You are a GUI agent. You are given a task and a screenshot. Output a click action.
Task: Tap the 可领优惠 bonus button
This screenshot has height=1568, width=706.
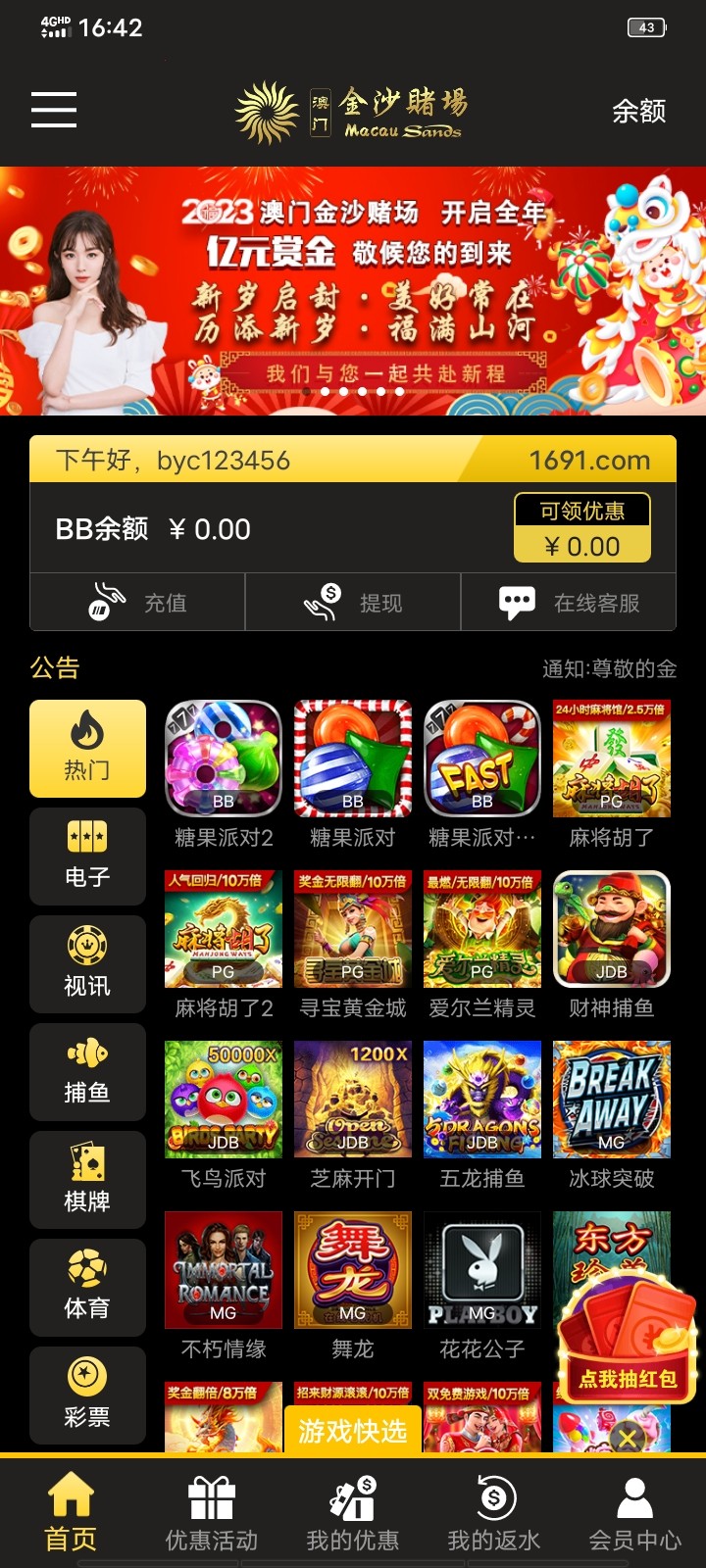(582, 527)
